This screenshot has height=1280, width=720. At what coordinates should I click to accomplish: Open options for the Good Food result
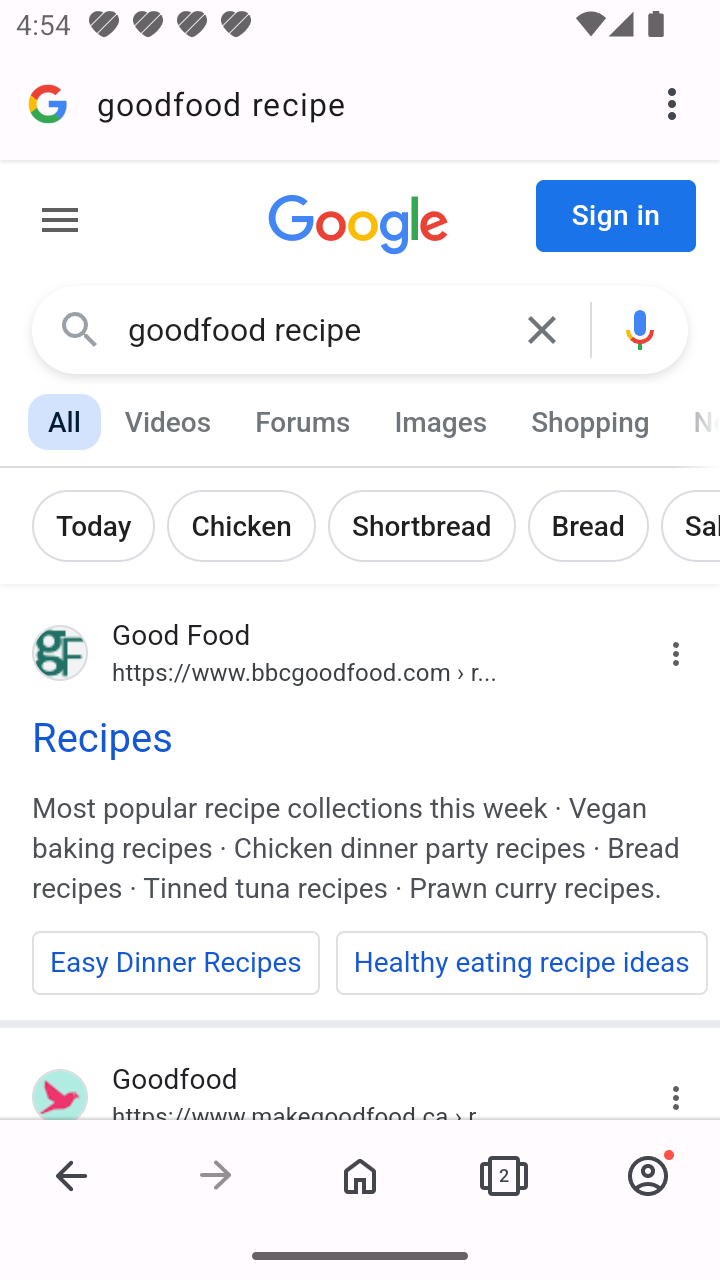[676, 654]
